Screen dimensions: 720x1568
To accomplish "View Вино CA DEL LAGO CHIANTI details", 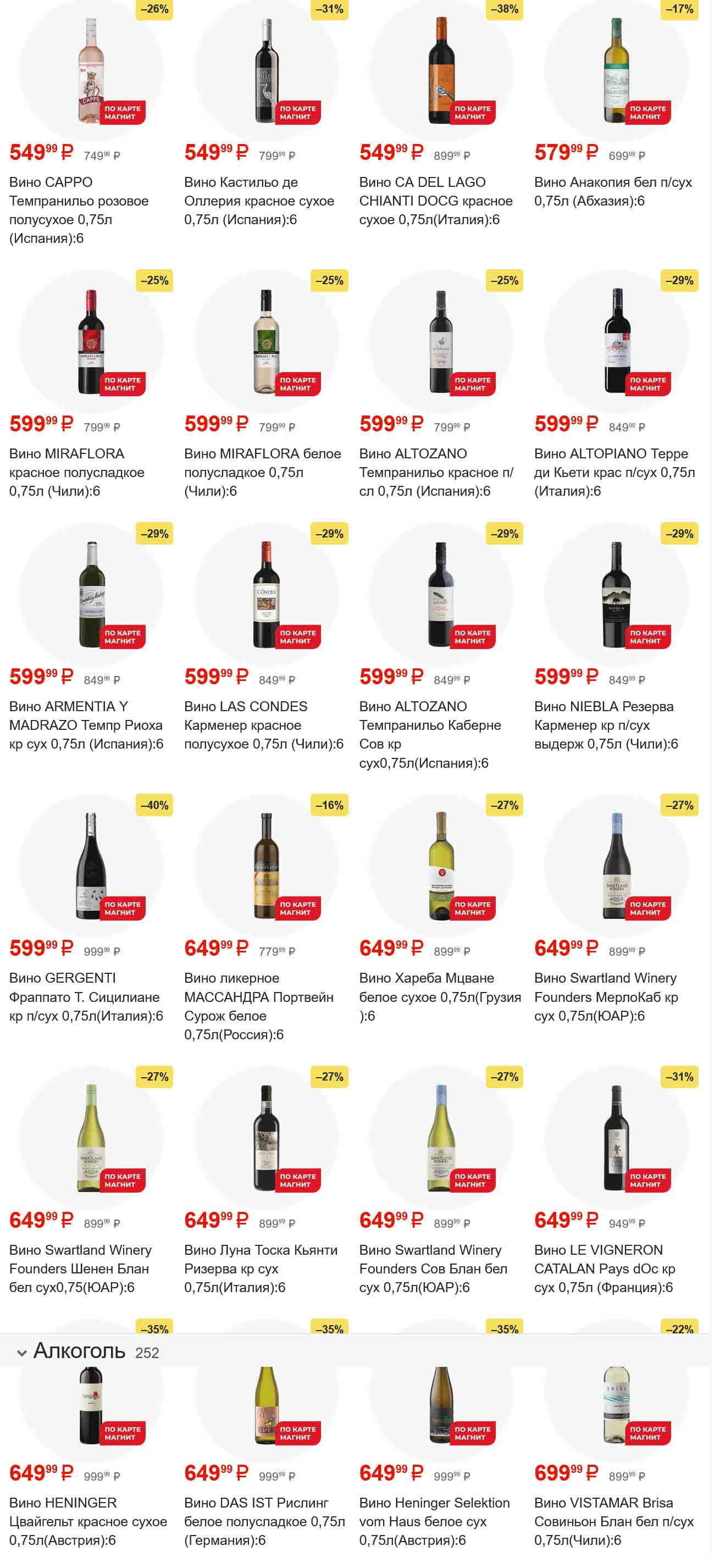I will click(435, 200).
